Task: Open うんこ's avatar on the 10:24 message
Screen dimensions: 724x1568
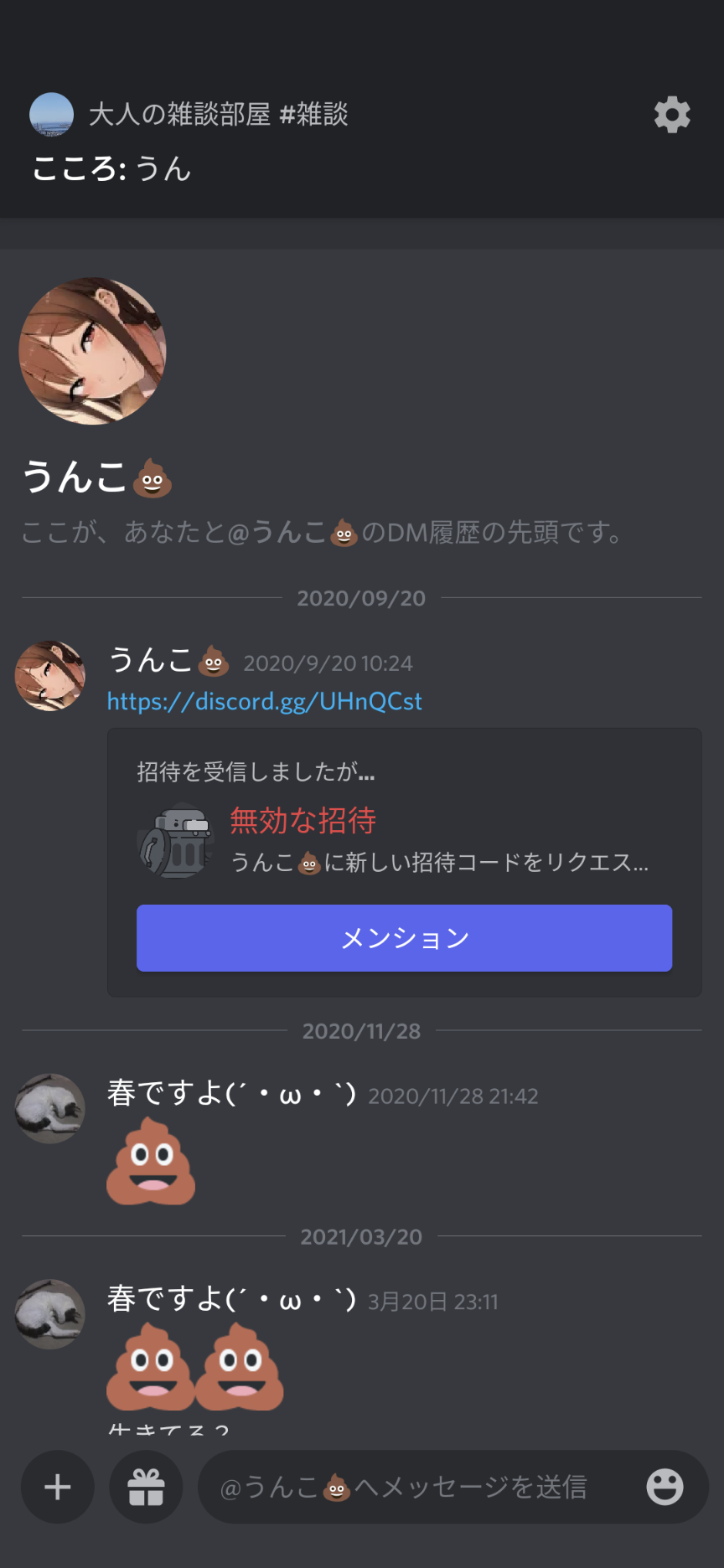Action: (x=50, y=676)
